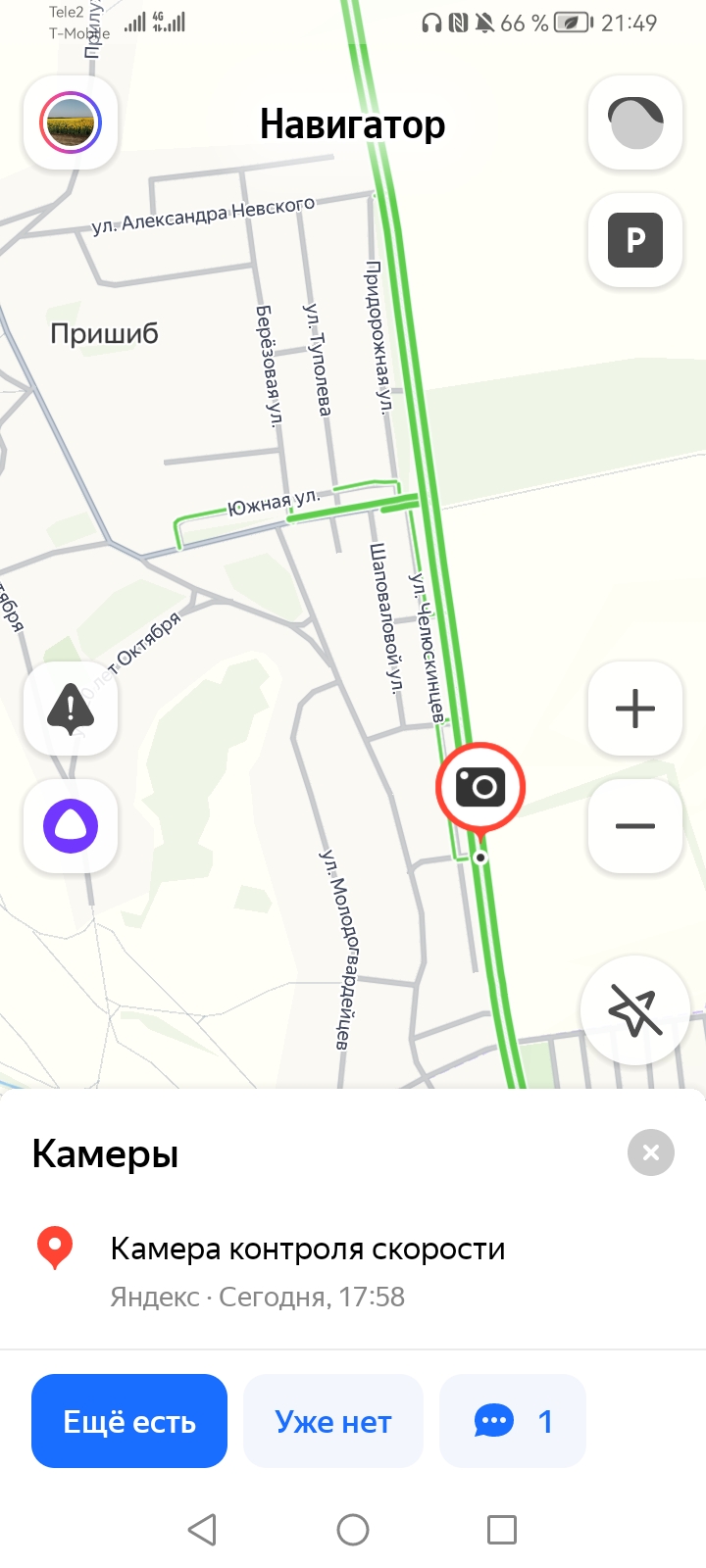Toggle the traffic layer button

click(x=635, y=122)
